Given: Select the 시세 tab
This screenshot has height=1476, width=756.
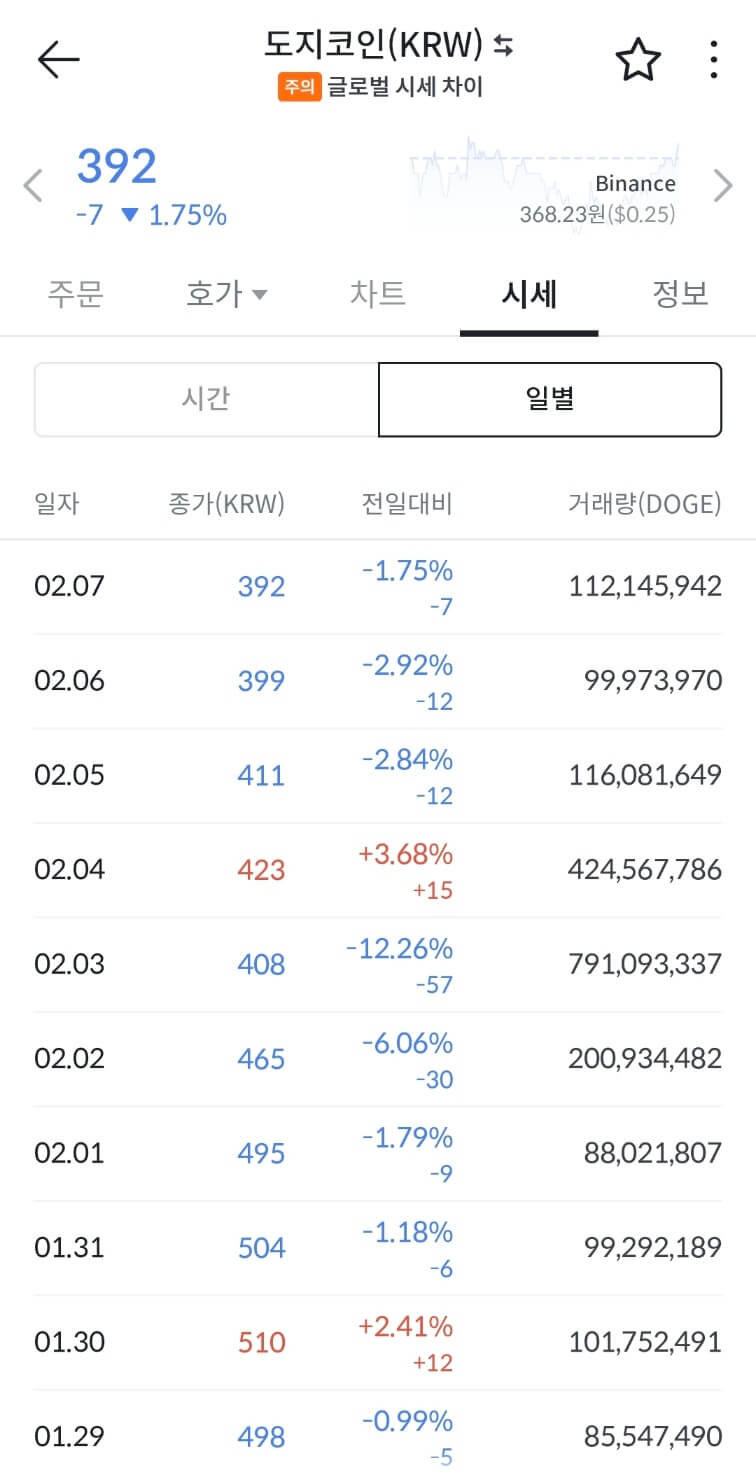Looking at the screenshot, I should pyautogui.click(x=529, y=293).
